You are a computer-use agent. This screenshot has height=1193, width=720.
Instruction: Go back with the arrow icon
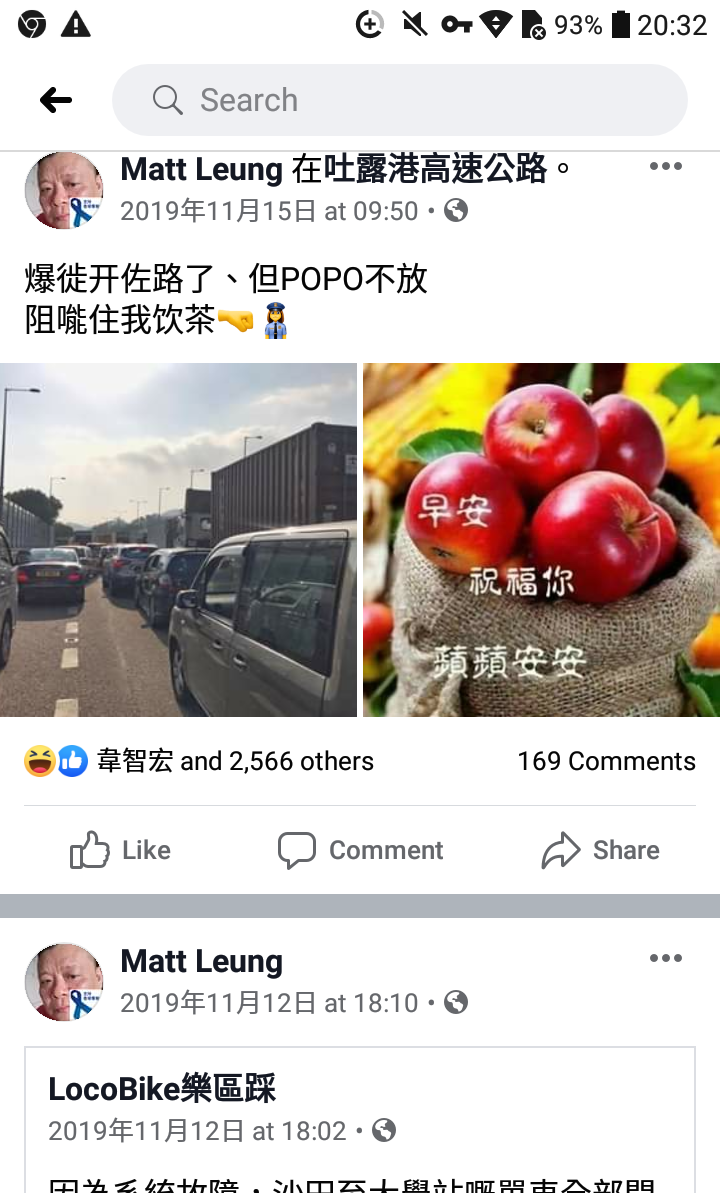click(56, 100)
